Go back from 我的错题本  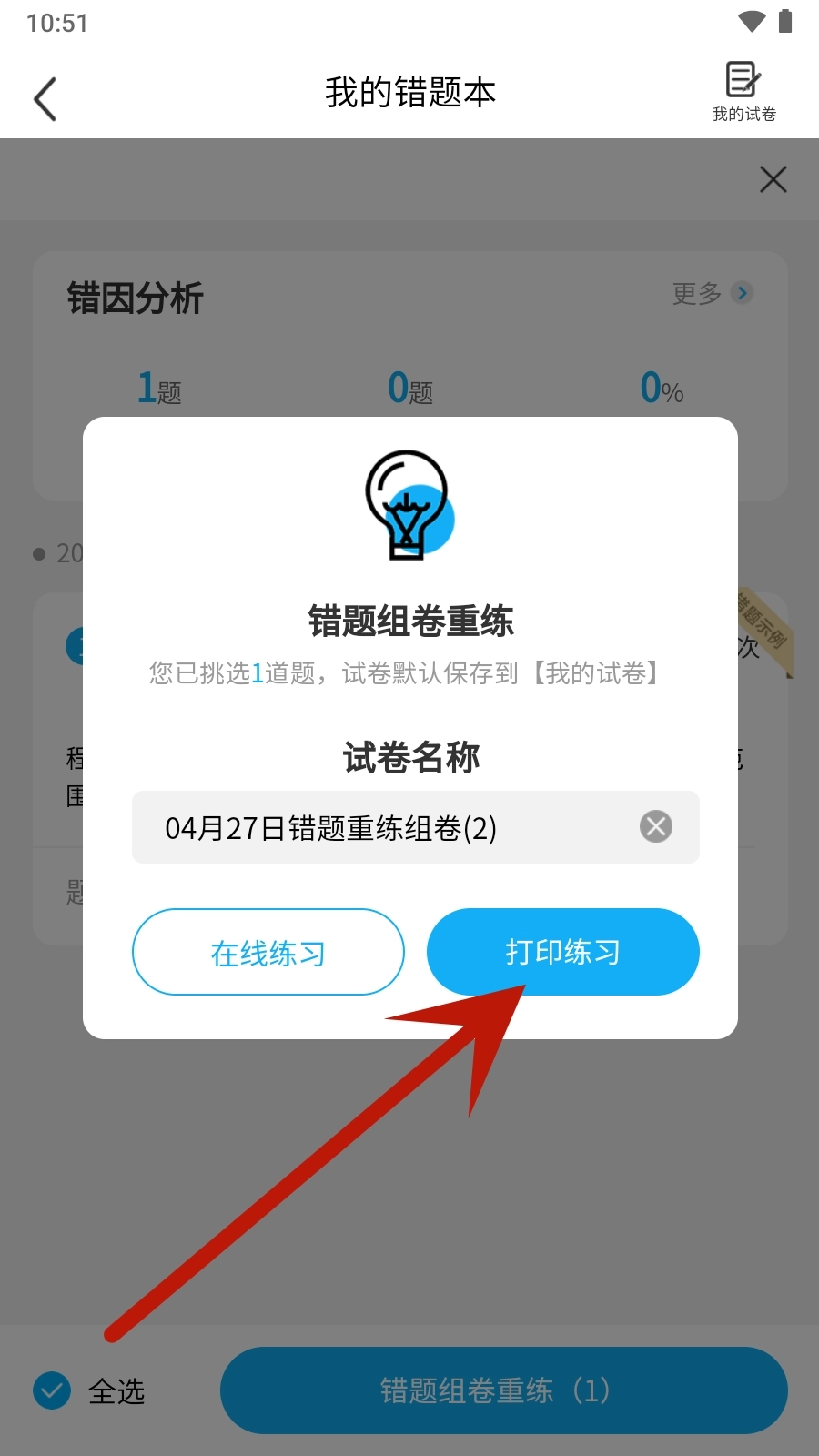point(45,98)
